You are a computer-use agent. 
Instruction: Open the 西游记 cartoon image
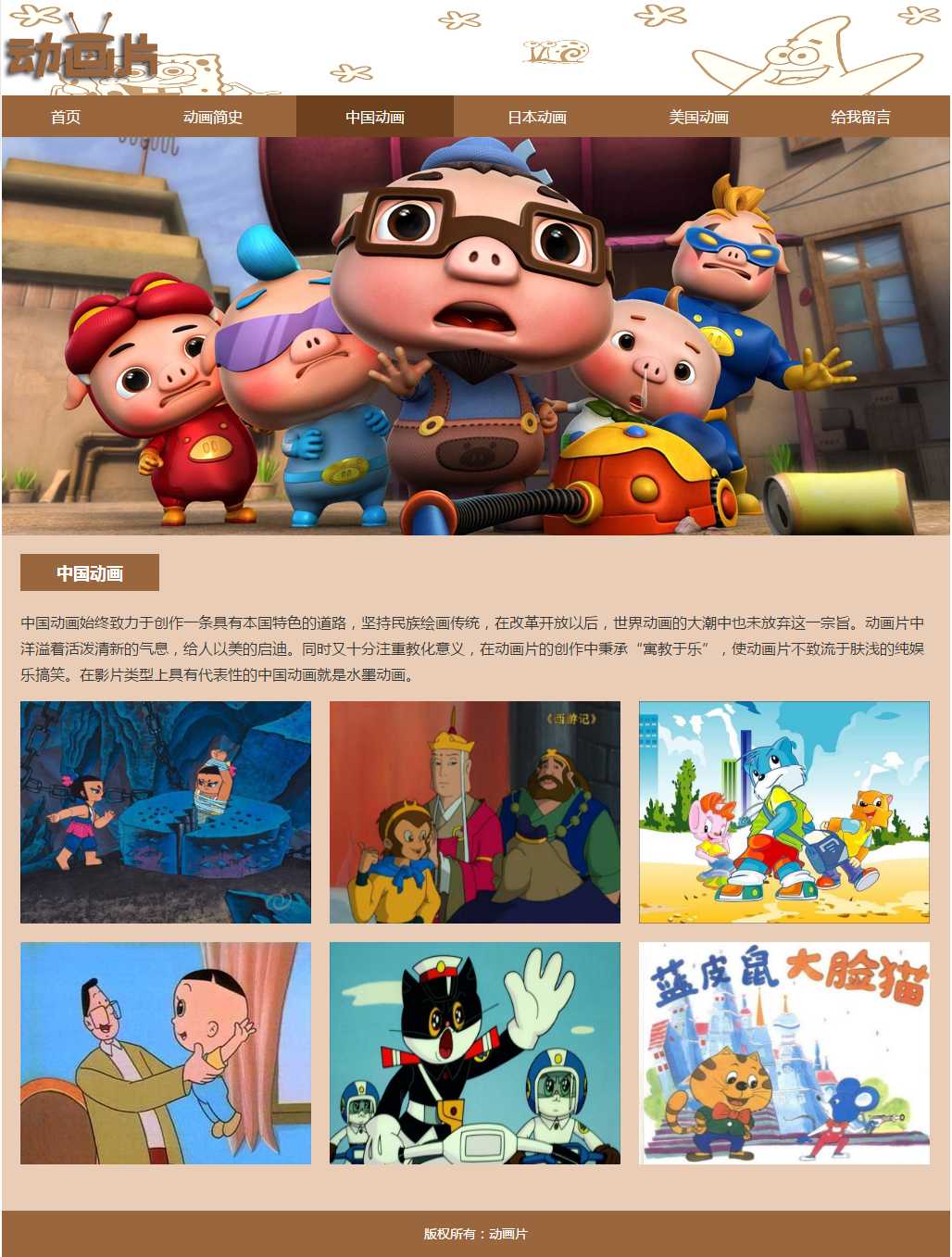tap(475, 812)
